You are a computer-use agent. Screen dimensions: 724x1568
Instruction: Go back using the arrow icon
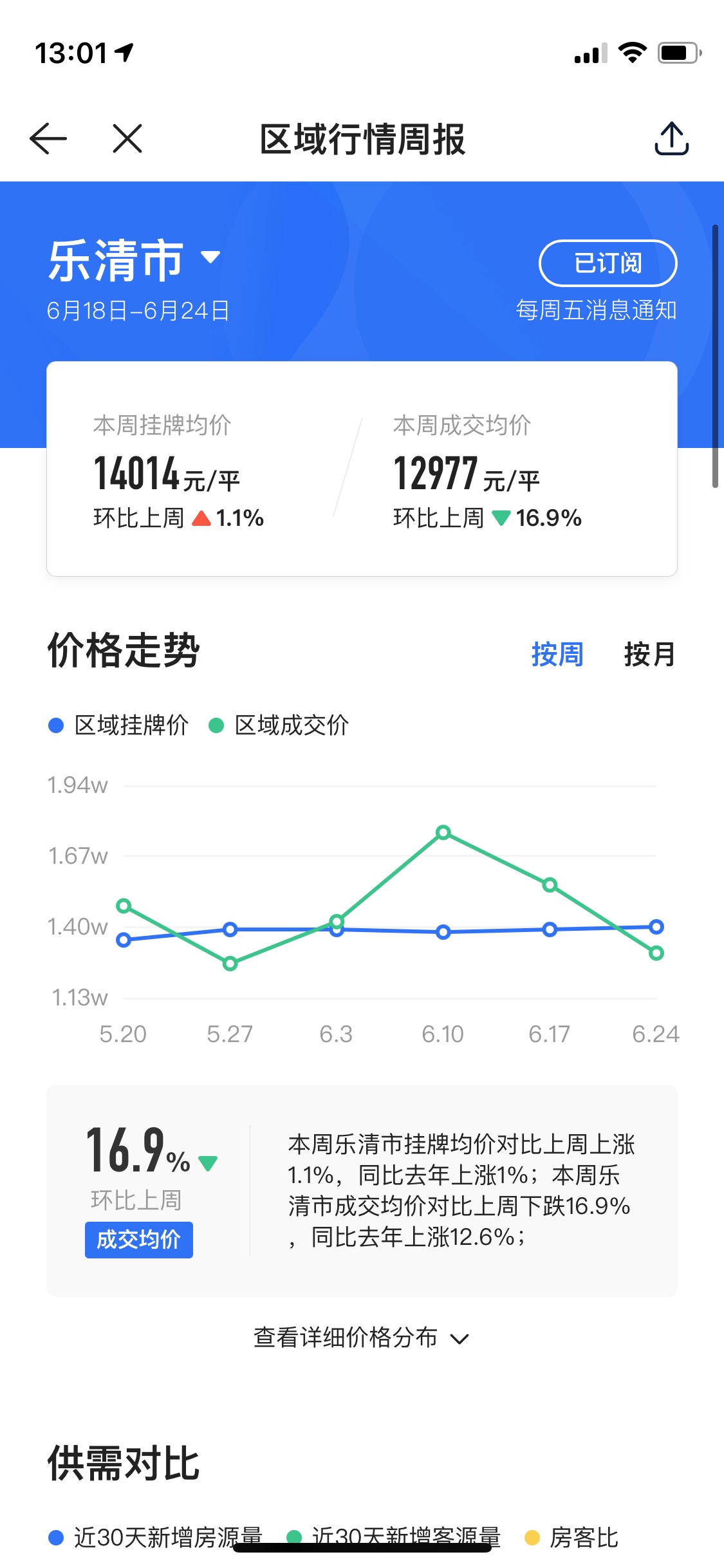click(x=48, y=138)
